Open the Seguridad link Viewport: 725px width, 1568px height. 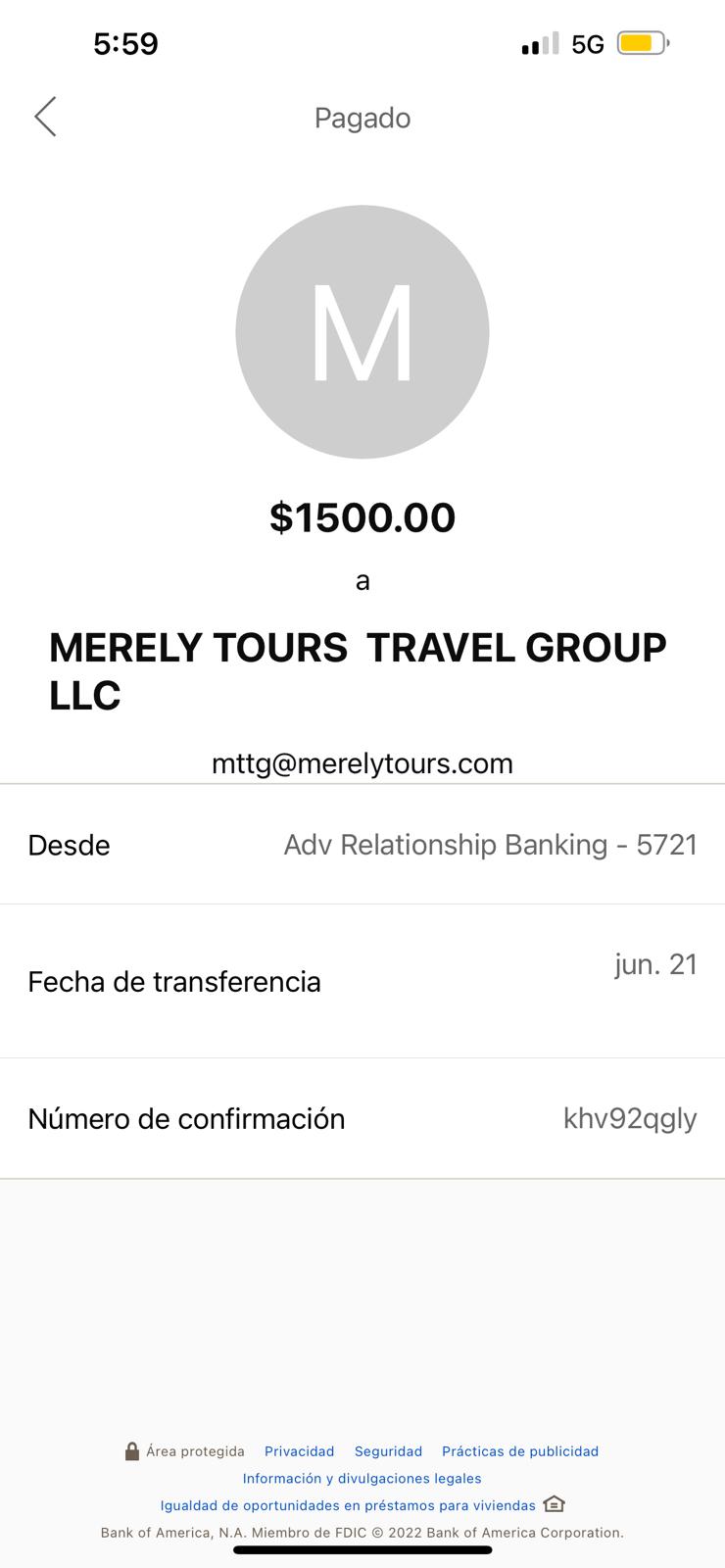pyautogui.click(x=388, y=1451)
